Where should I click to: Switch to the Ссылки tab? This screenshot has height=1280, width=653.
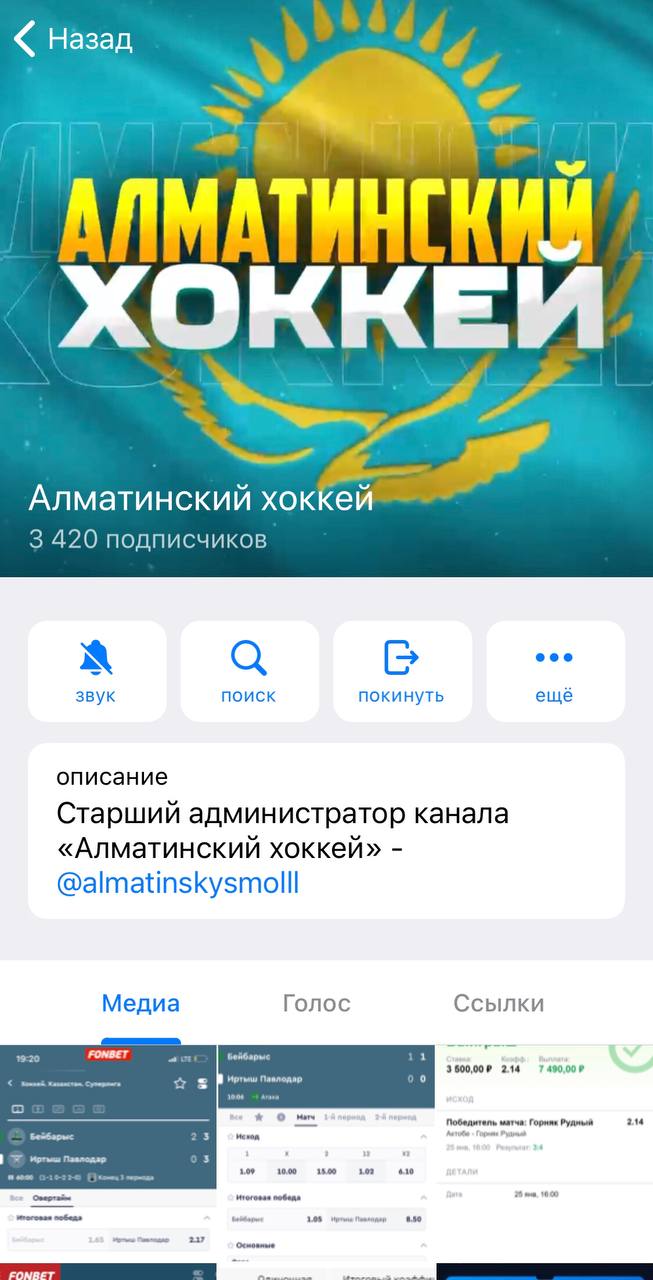(498, 1003)
